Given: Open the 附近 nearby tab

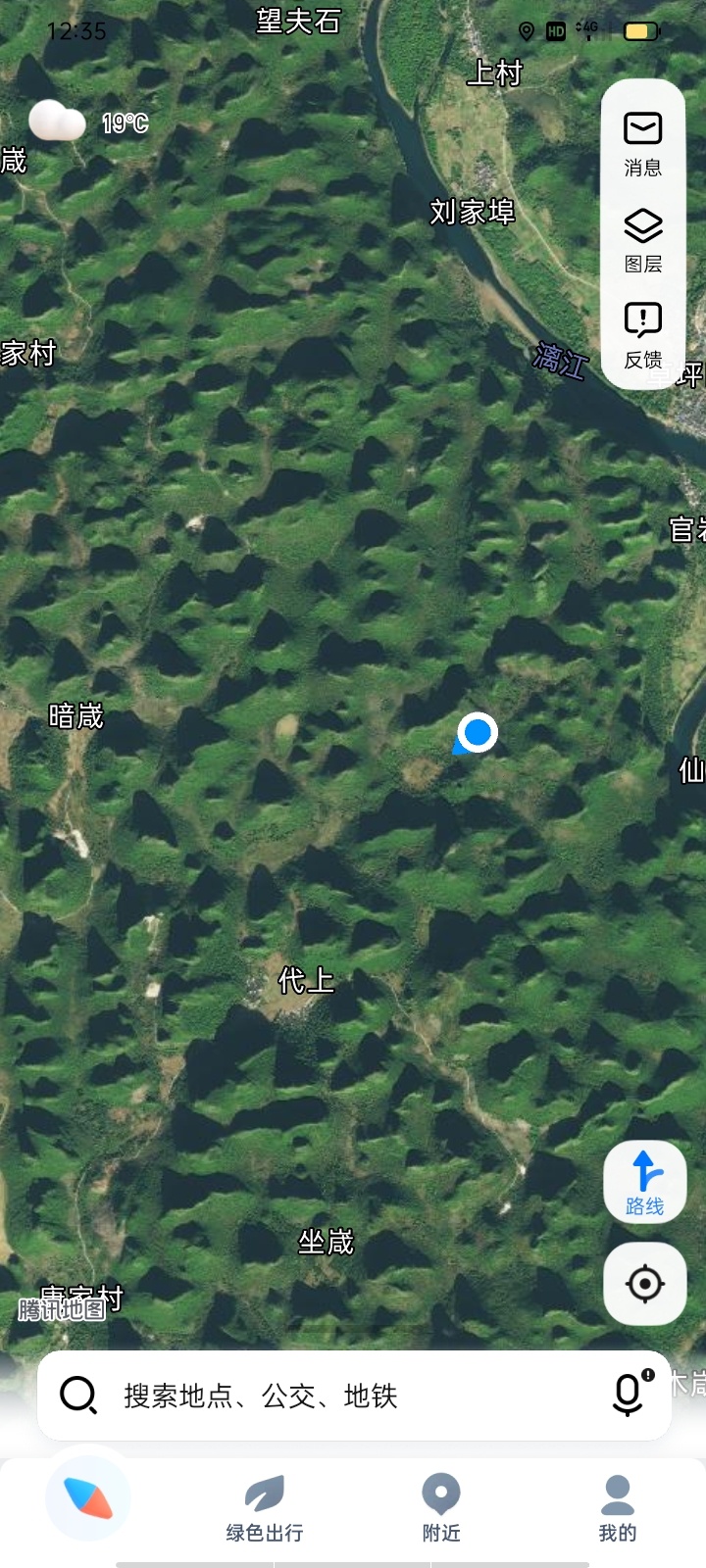Looking at the screenshot, I should 441,1509.
